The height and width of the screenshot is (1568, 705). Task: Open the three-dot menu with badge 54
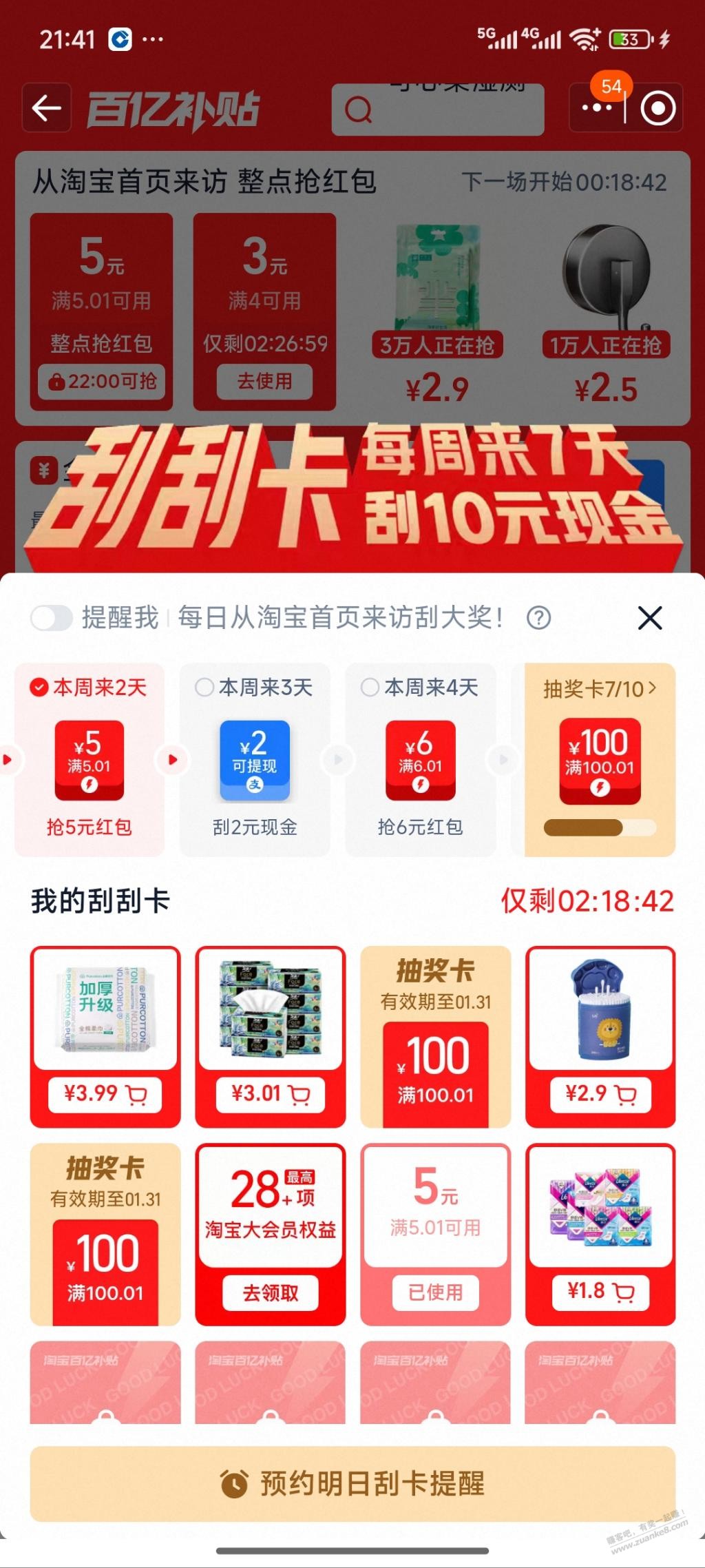596,108
